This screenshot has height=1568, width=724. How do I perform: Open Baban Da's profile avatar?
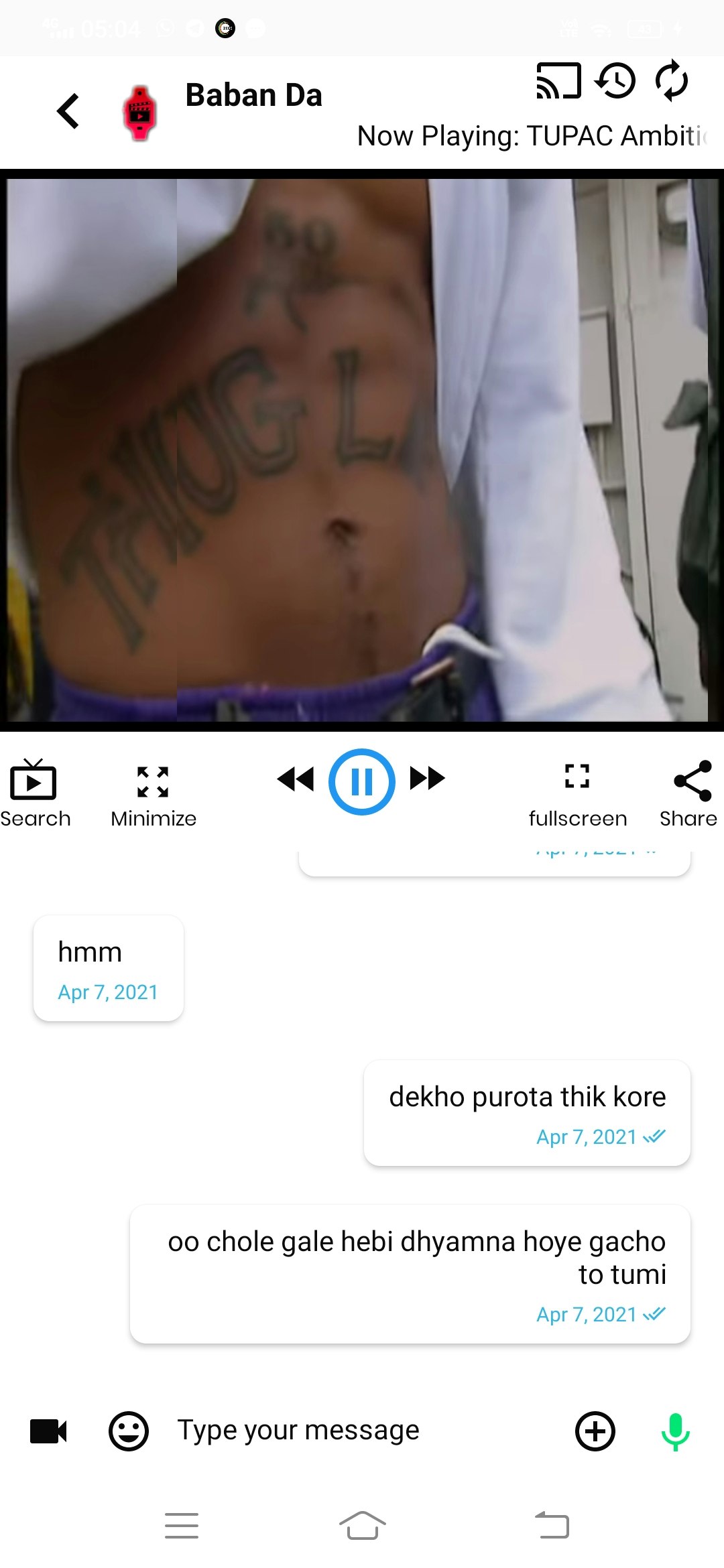[139, 113]
